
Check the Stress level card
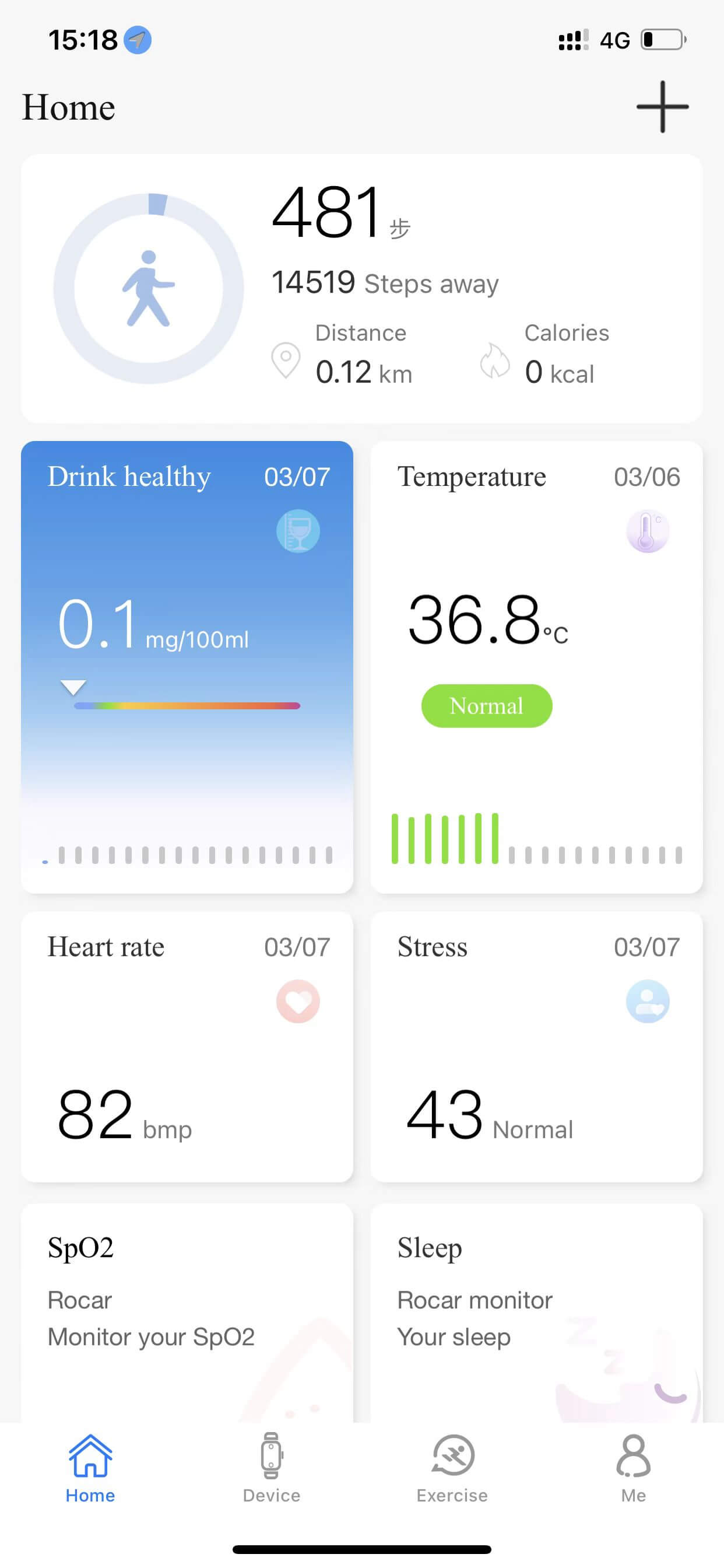(x=536, y=1046)
